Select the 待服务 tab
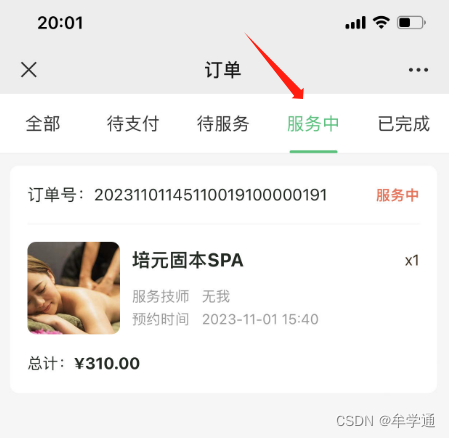Image resolution: width=451 pixels, height=438 pixels. tap(223, 124)
